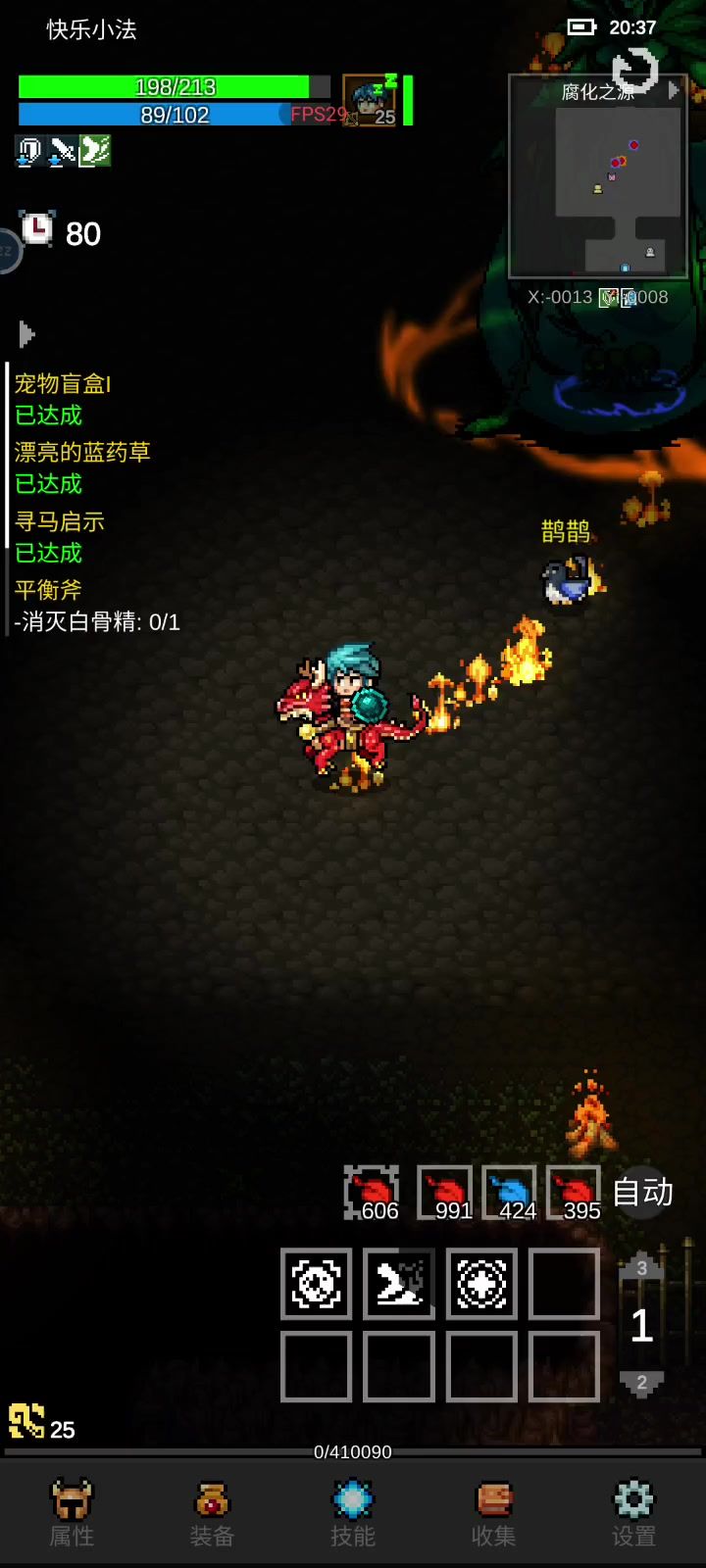Viewport: 706px width, 1568px height.
Task: Switch to the 装备 equipment tab
Action: [212, 1513]
